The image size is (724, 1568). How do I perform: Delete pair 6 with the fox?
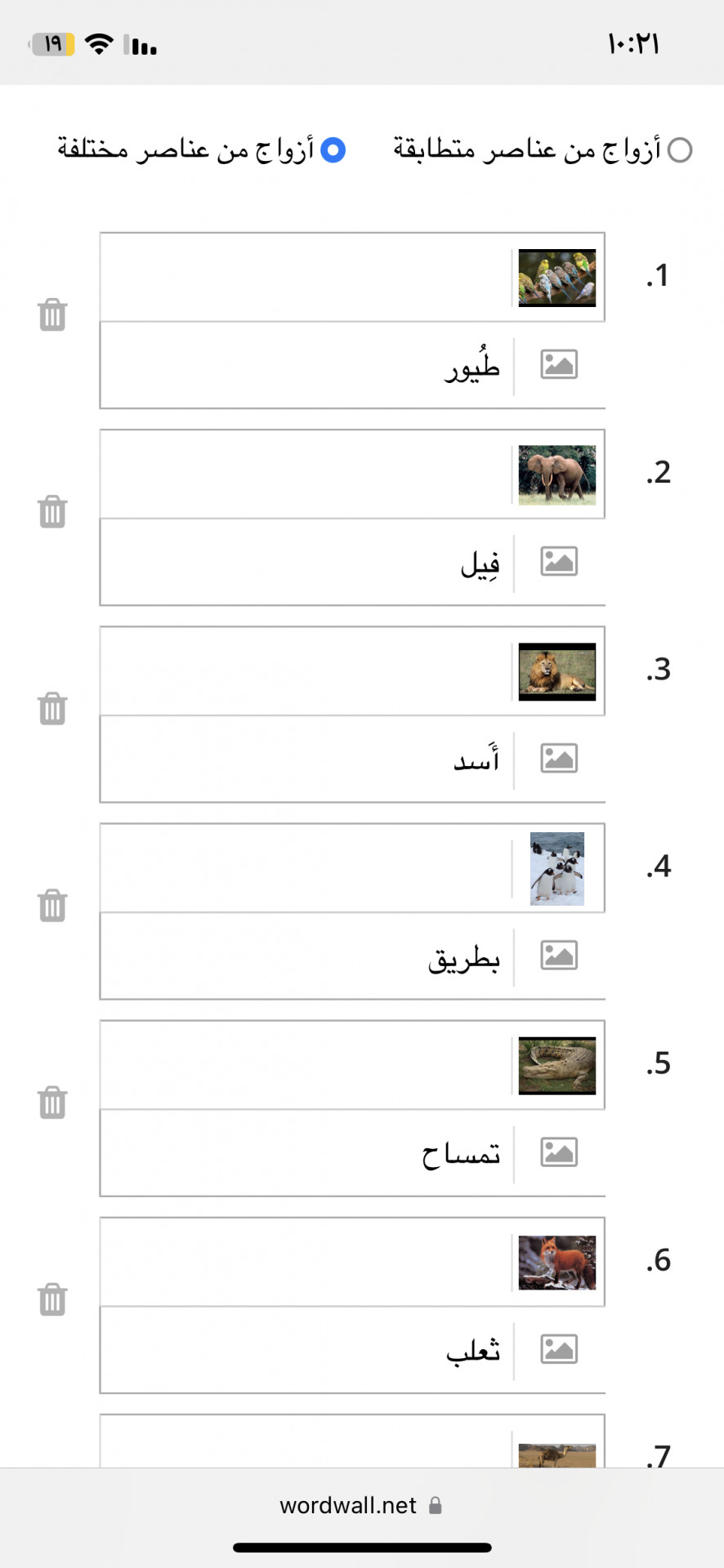coord(52,1300)
